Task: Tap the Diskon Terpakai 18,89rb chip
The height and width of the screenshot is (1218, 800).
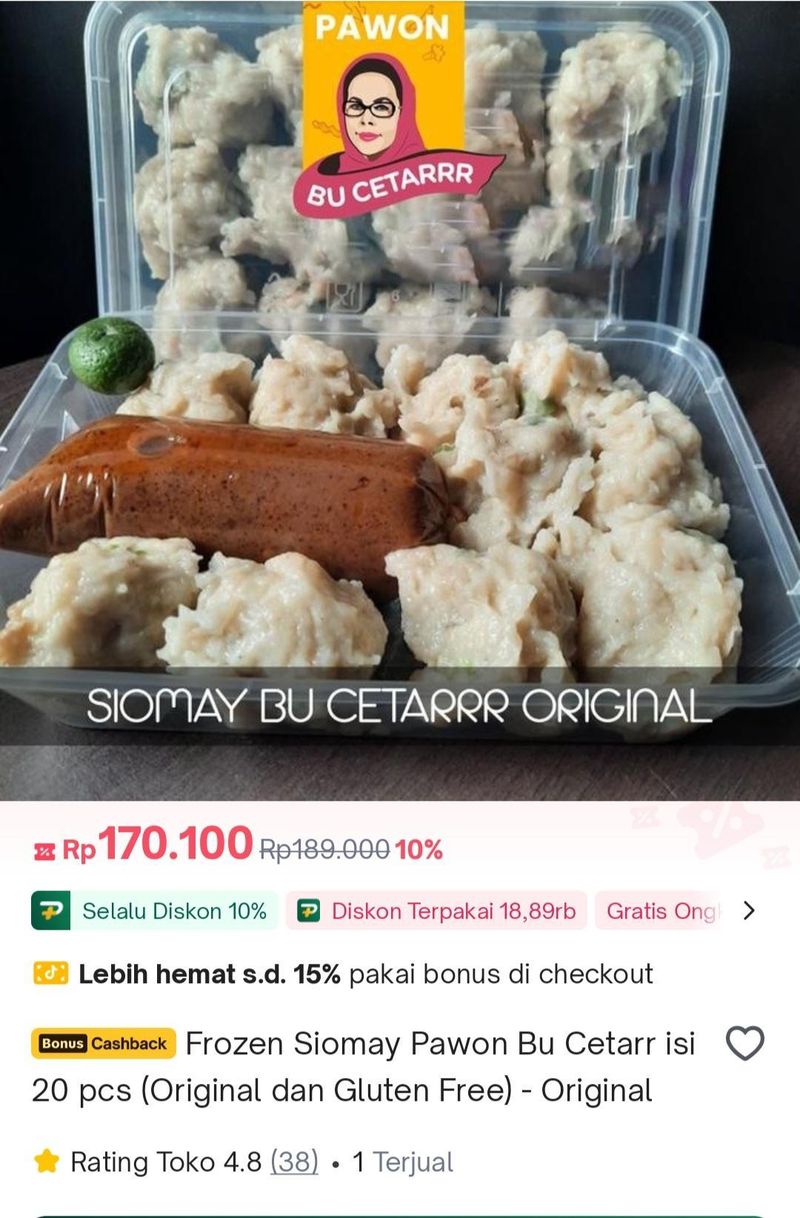Action: (x=436, y=911)
